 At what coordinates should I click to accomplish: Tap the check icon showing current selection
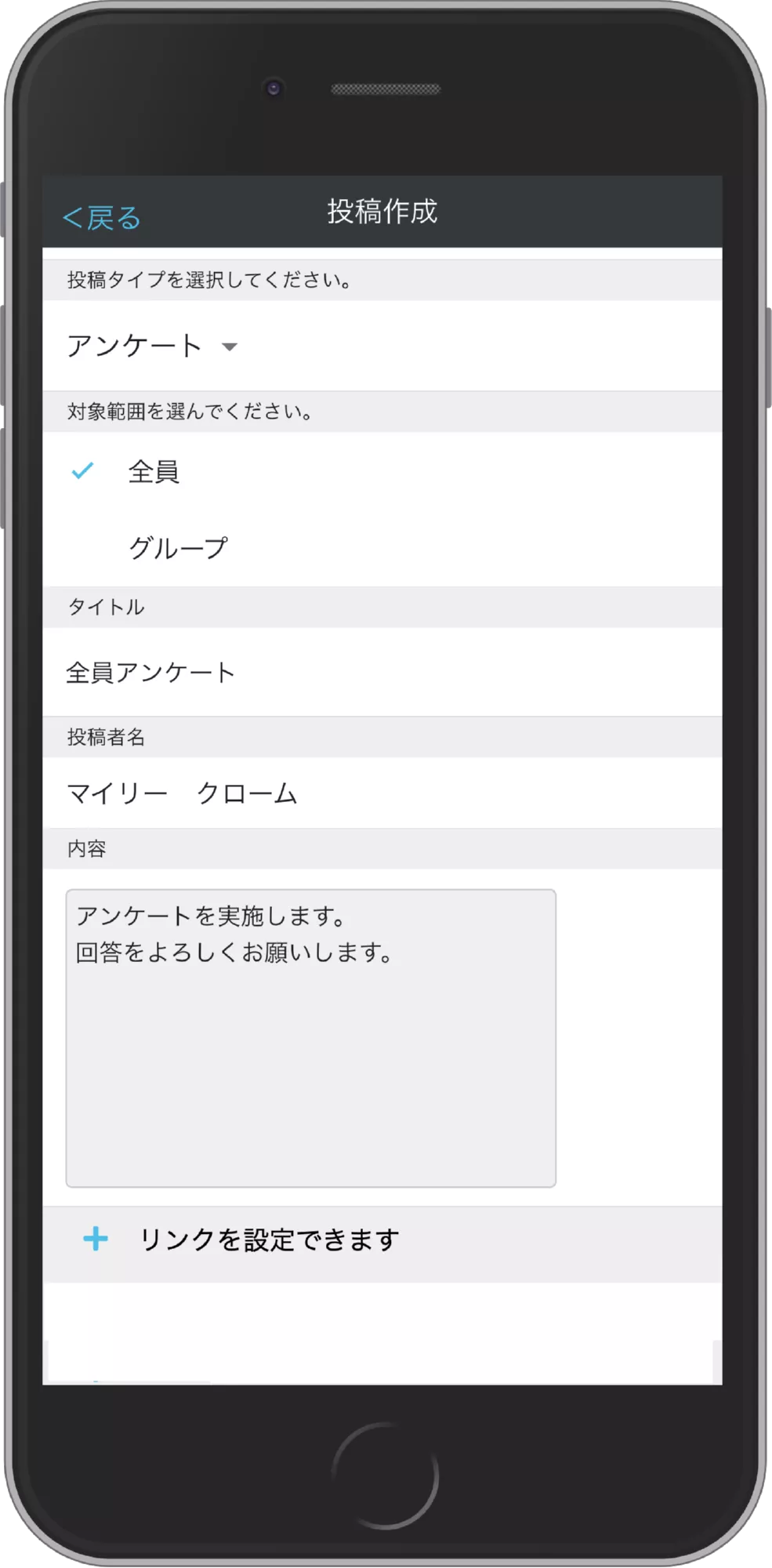click(x=84, y=470)
